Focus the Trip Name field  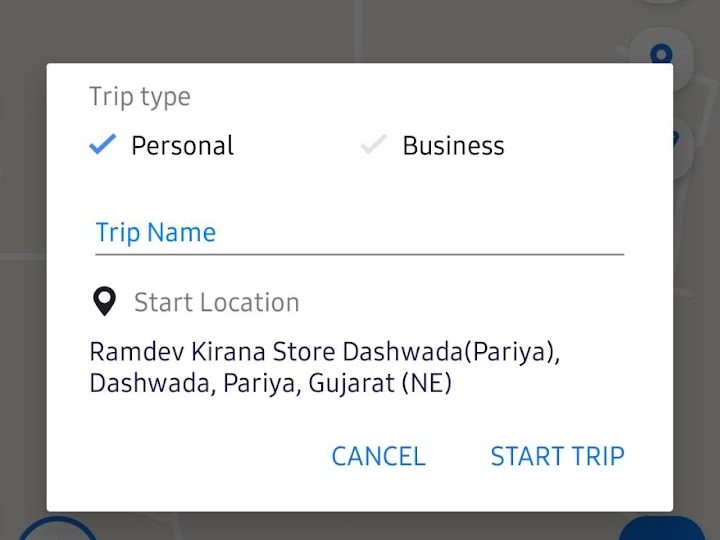[358, 233]
